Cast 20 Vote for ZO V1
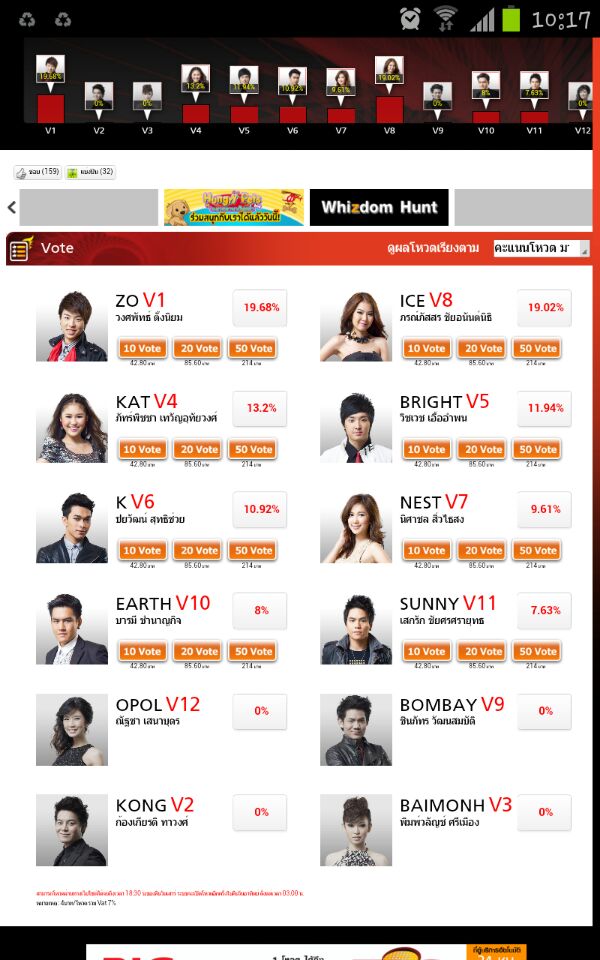 coord(199,348)
